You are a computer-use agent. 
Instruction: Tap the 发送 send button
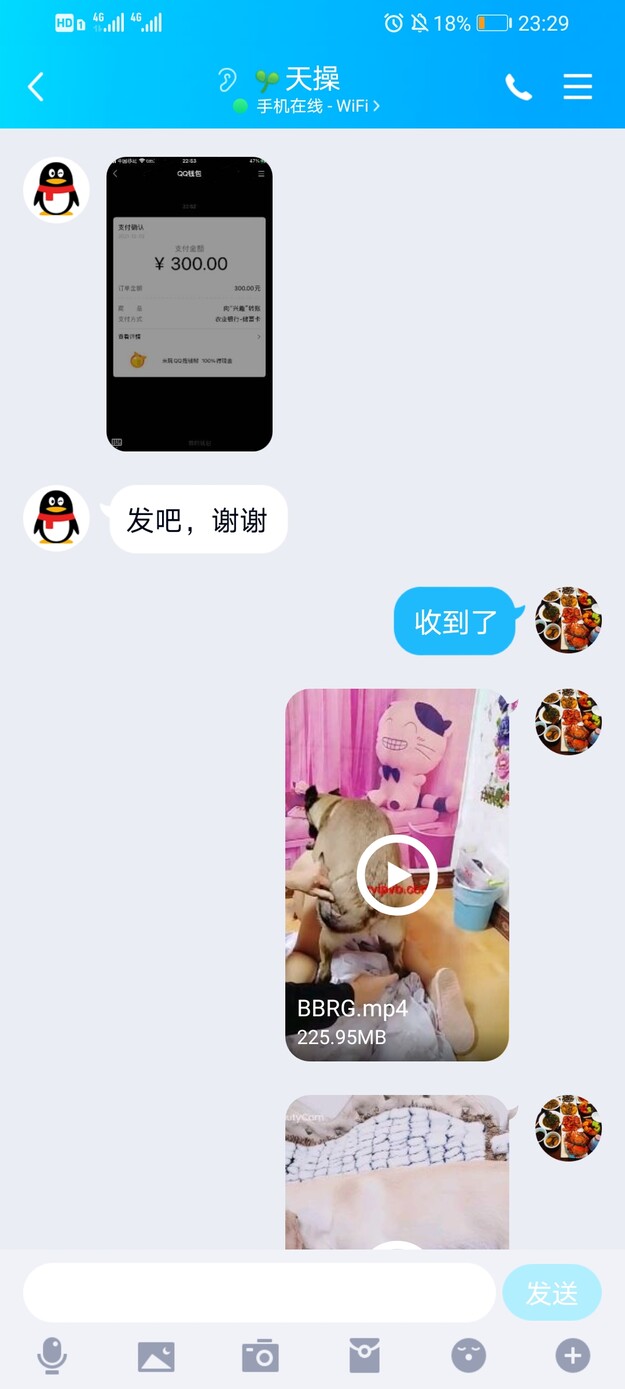[x=551, y=1292]
